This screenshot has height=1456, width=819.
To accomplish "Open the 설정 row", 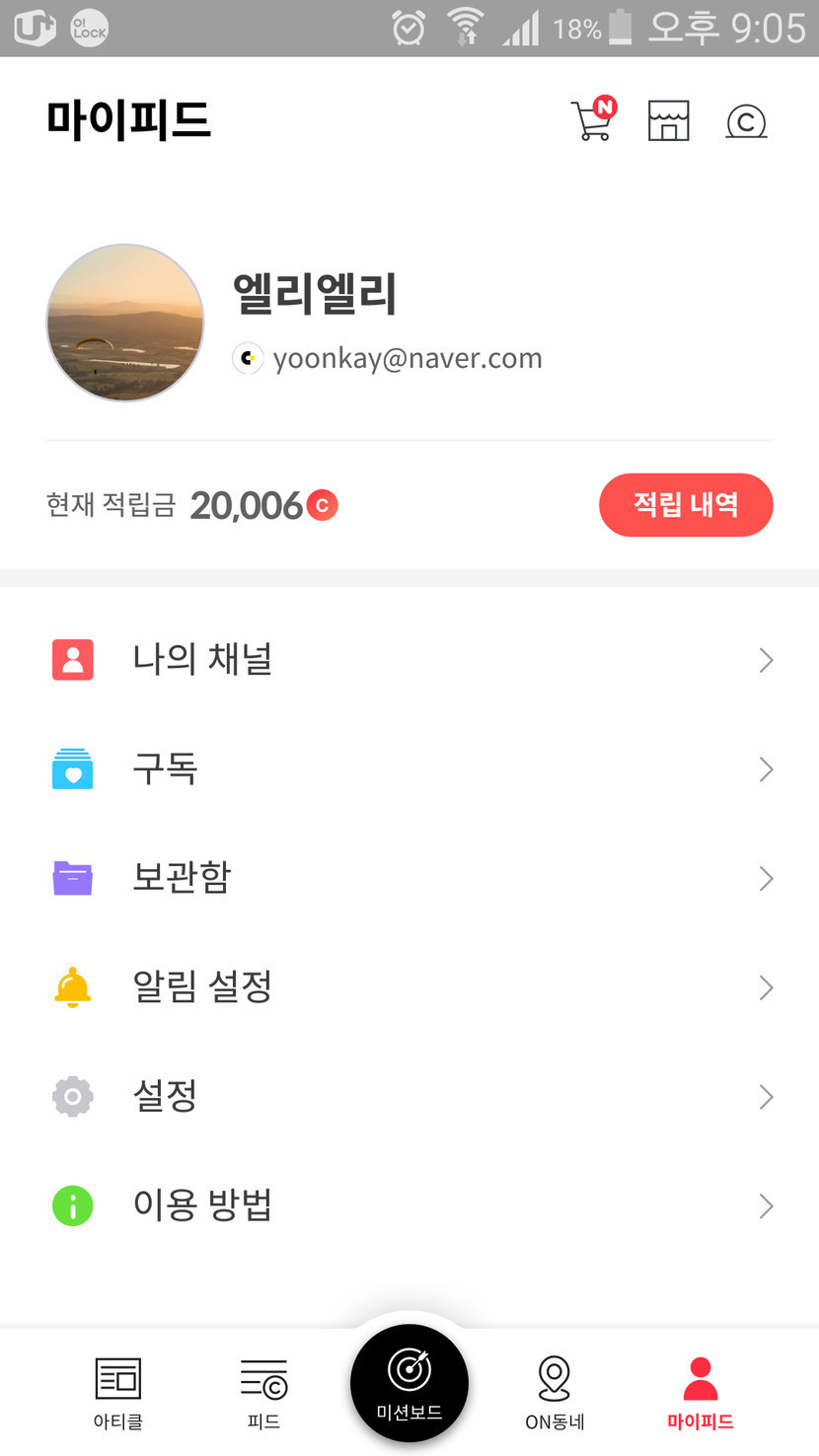I will point(409,1097).
